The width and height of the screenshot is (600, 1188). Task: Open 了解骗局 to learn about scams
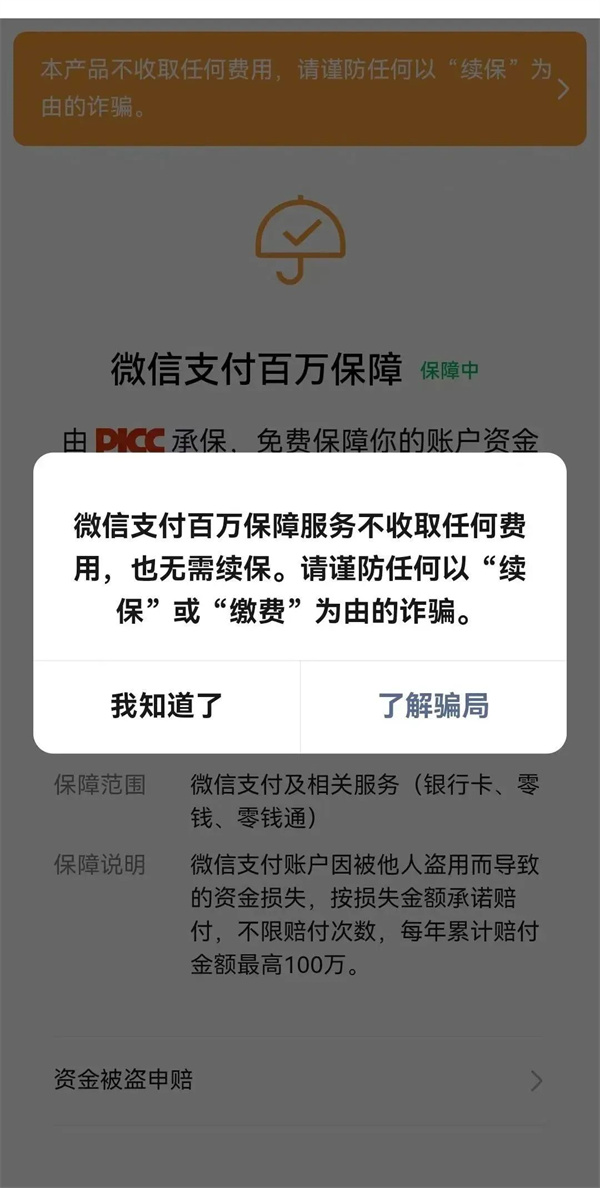433,706
